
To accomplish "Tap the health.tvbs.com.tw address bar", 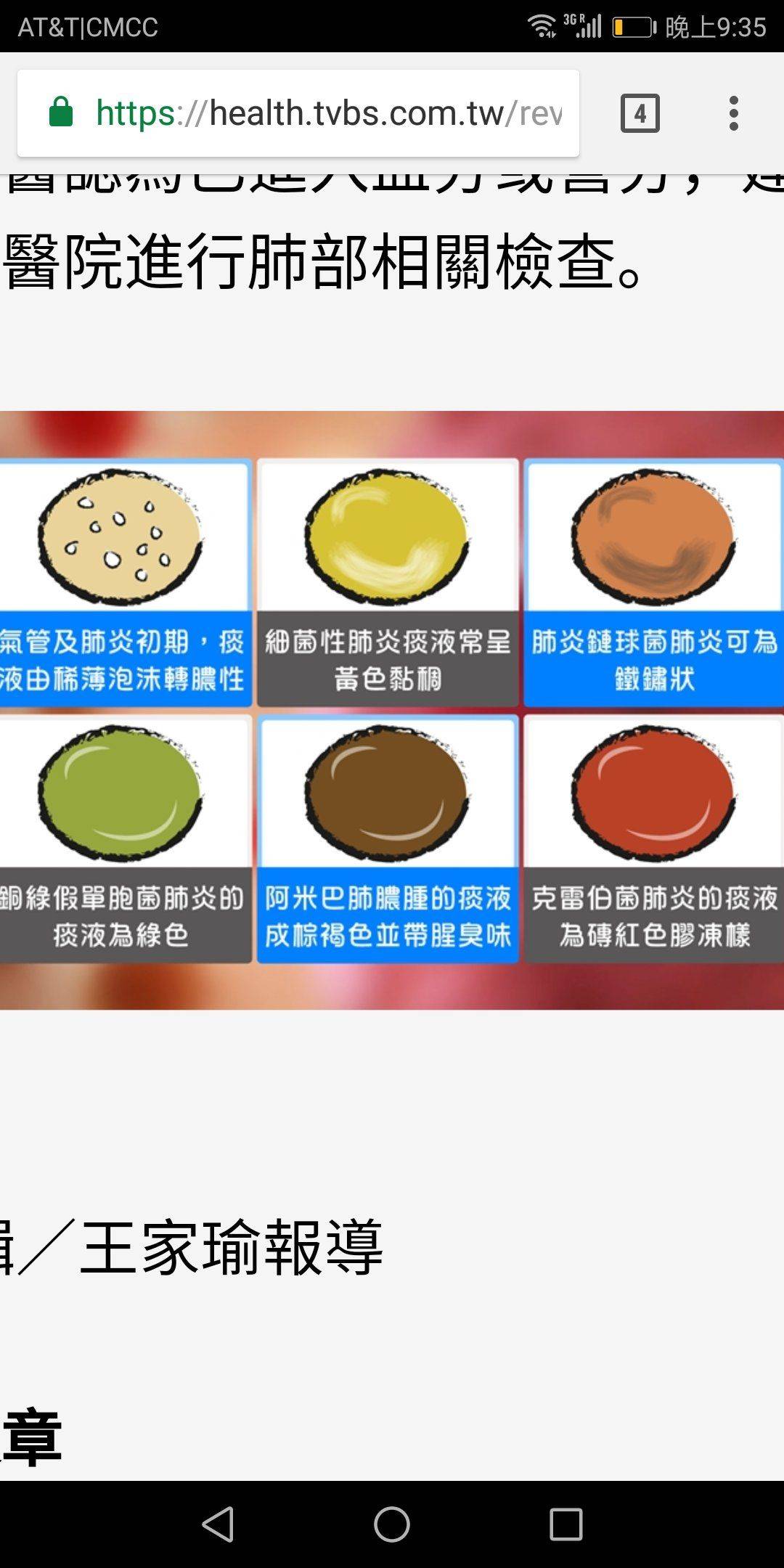I will tap(327, 113).
